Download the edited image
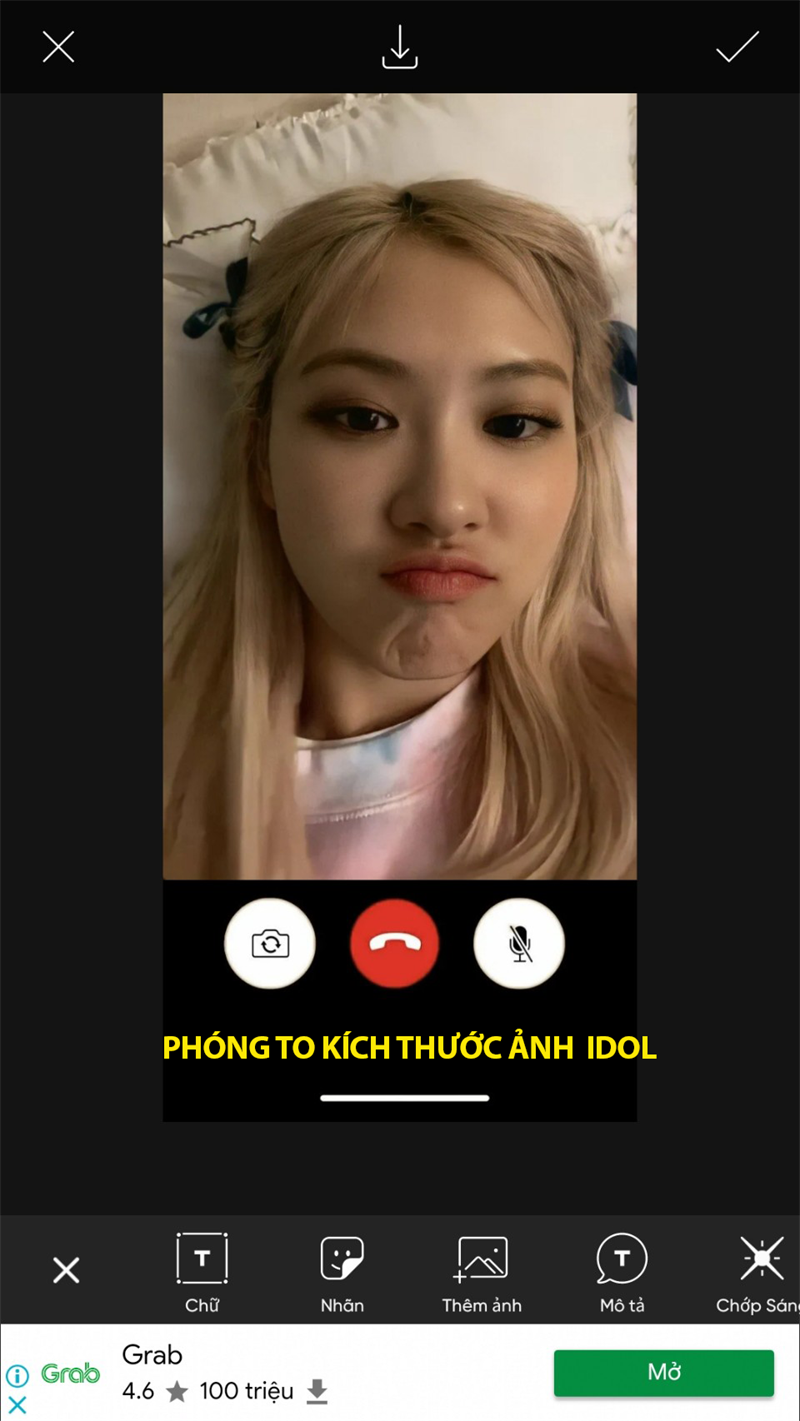 (x=400, y=48)
